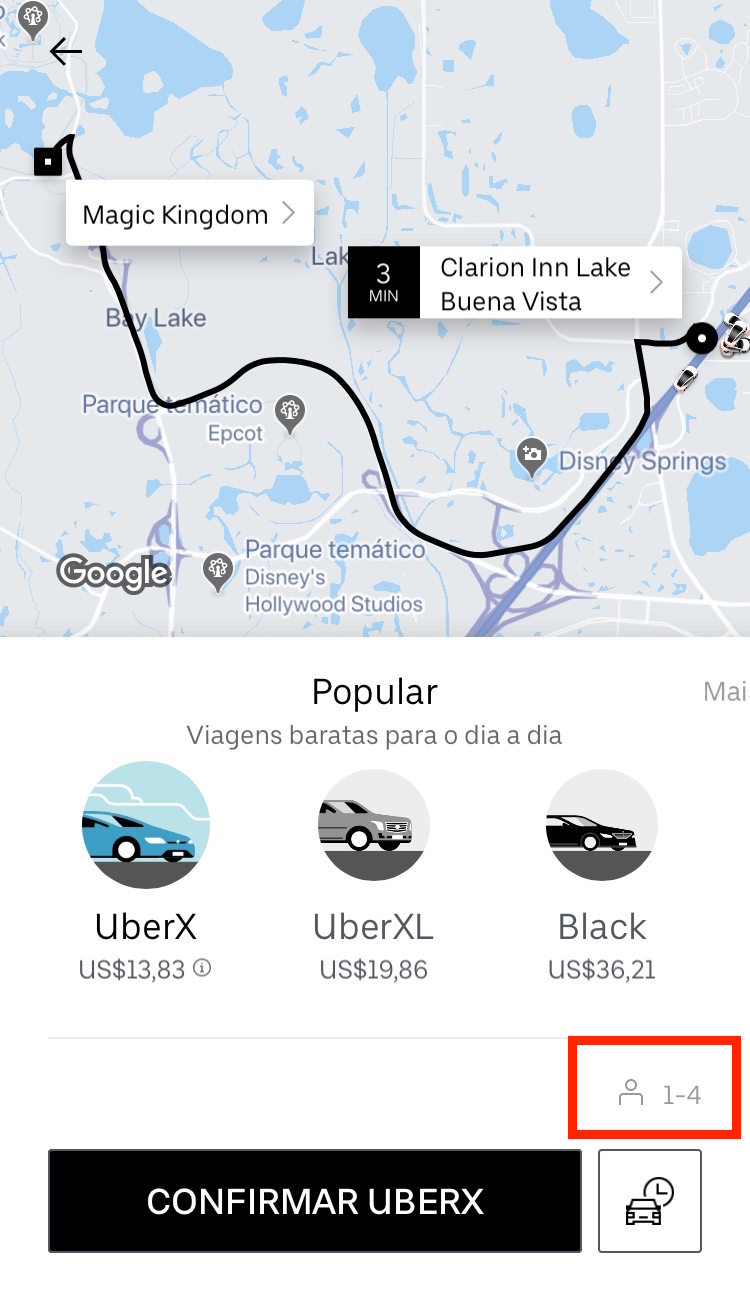Schedule a ride with the car-clock button
The height and width of the screenshot is (1293, 750).
coord(650,1201)
